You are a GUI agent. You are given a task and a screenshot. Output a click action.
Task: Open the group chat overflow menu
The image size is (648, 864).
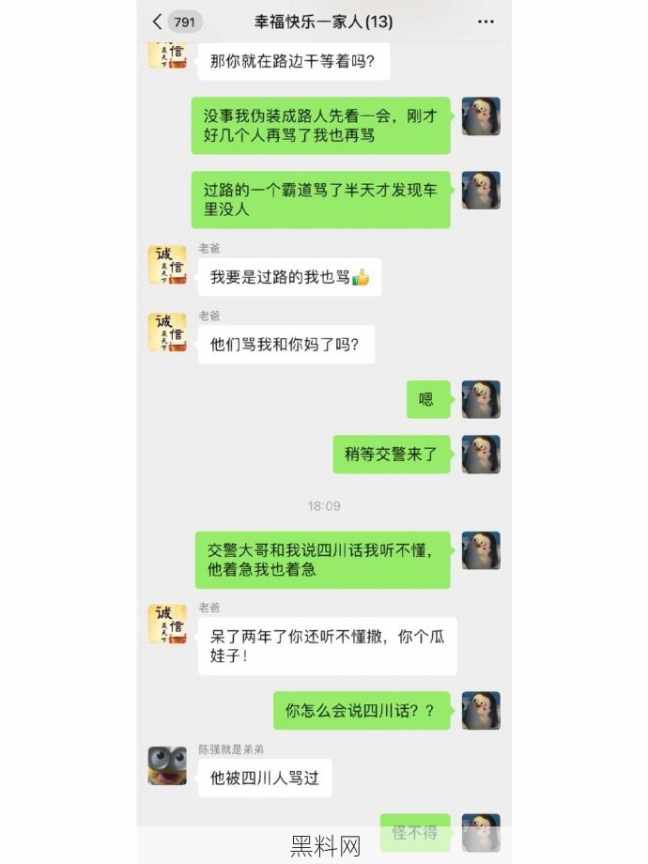(486, 21)
